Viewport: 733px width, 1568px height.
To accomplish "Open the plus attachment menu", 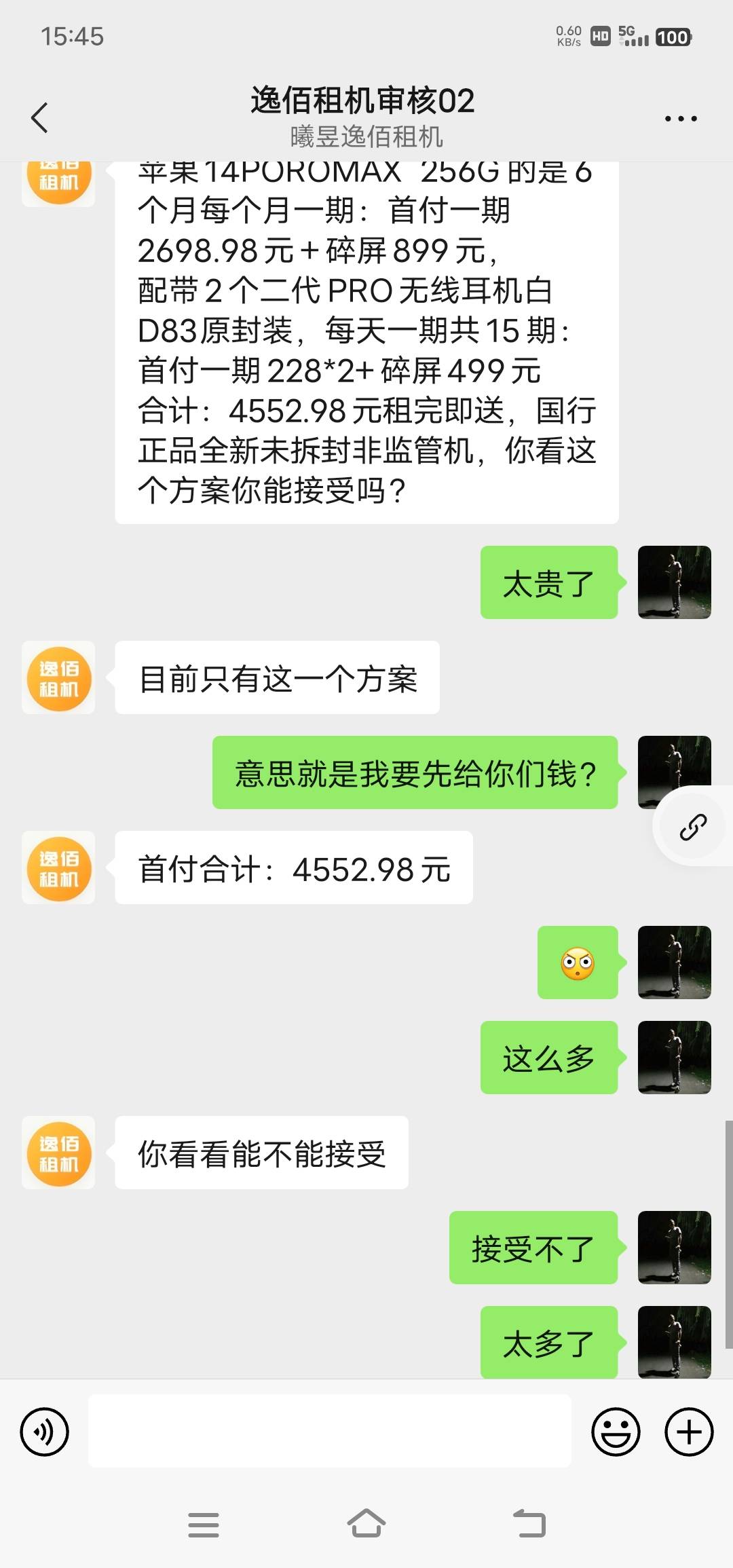I will (689, 1432).
